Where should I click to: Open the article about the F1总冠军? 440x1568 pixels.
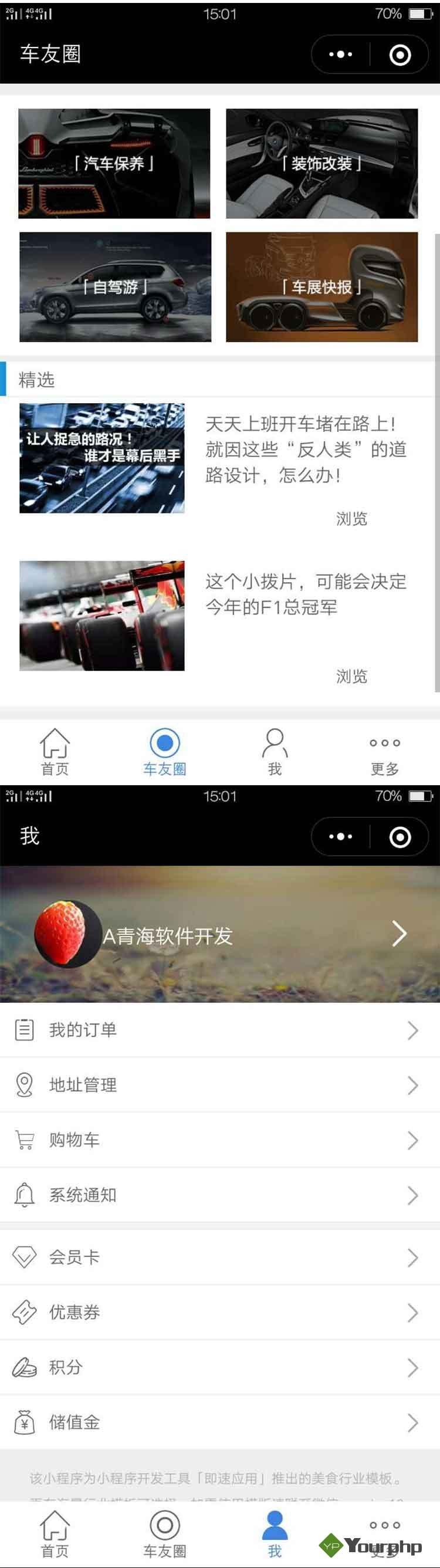(304, 594)
